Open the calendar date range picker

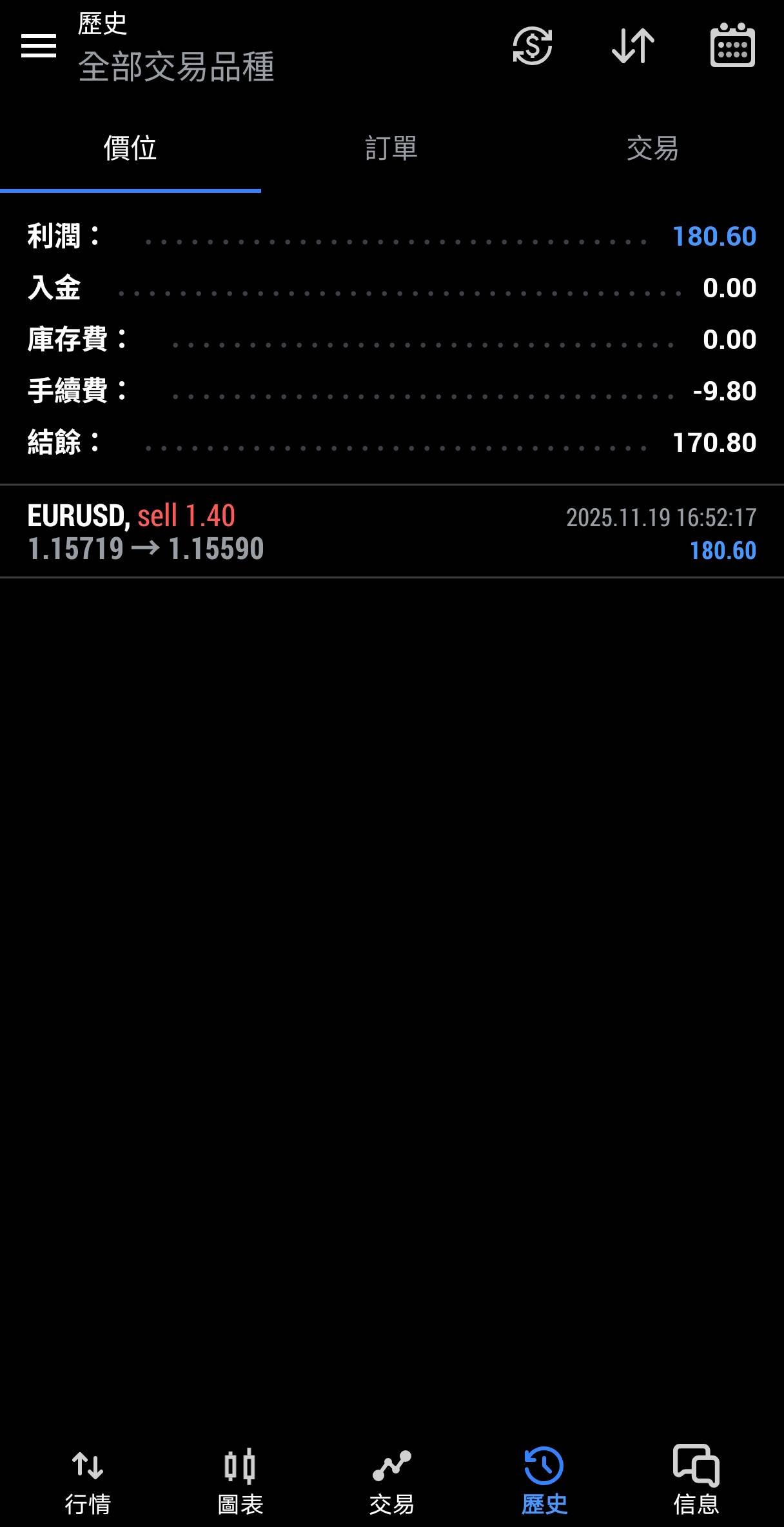point(732,46)
